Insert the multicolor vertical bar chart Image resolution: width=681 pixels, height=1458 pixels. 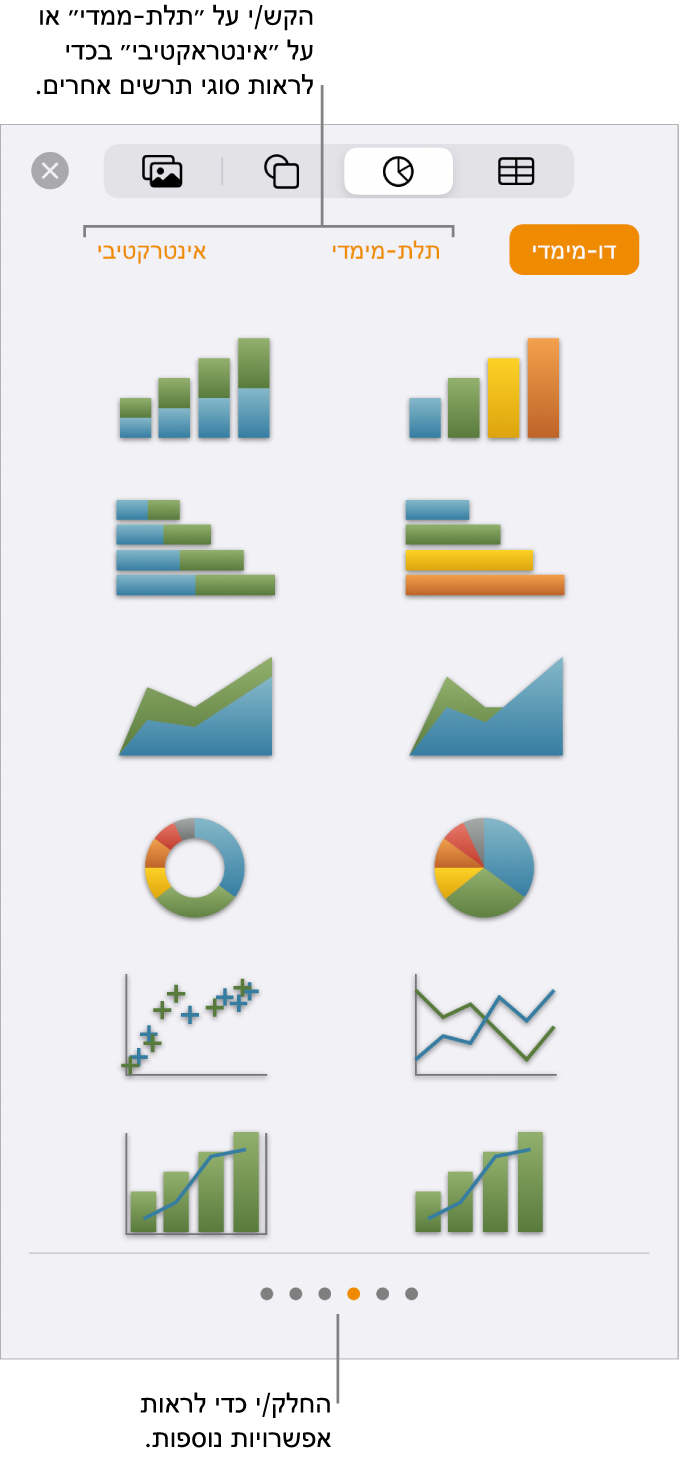pyautogui.click(x=484, y=389)
